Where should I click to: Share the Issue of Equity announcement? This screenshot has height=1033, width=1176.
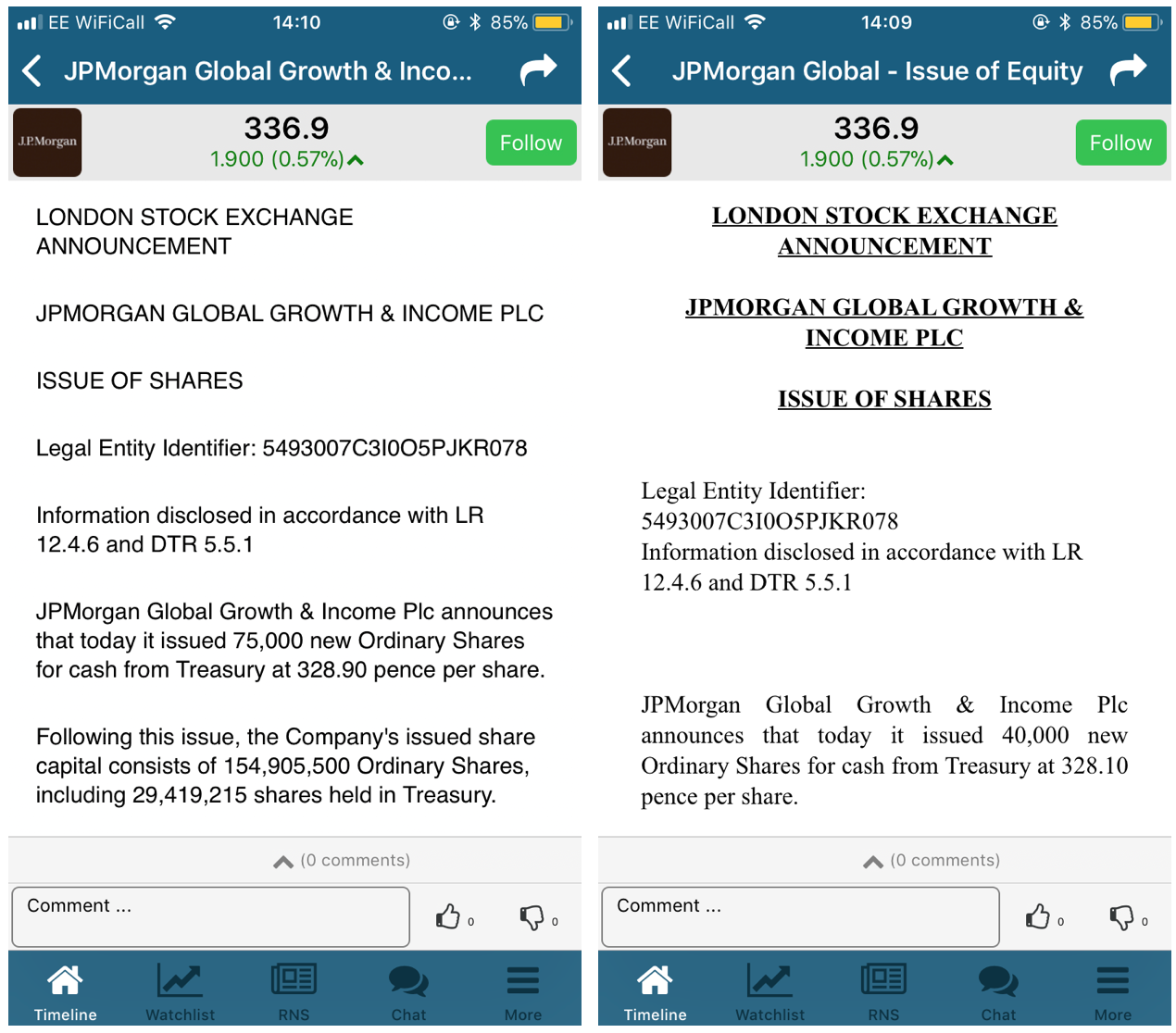[1127, 70]
